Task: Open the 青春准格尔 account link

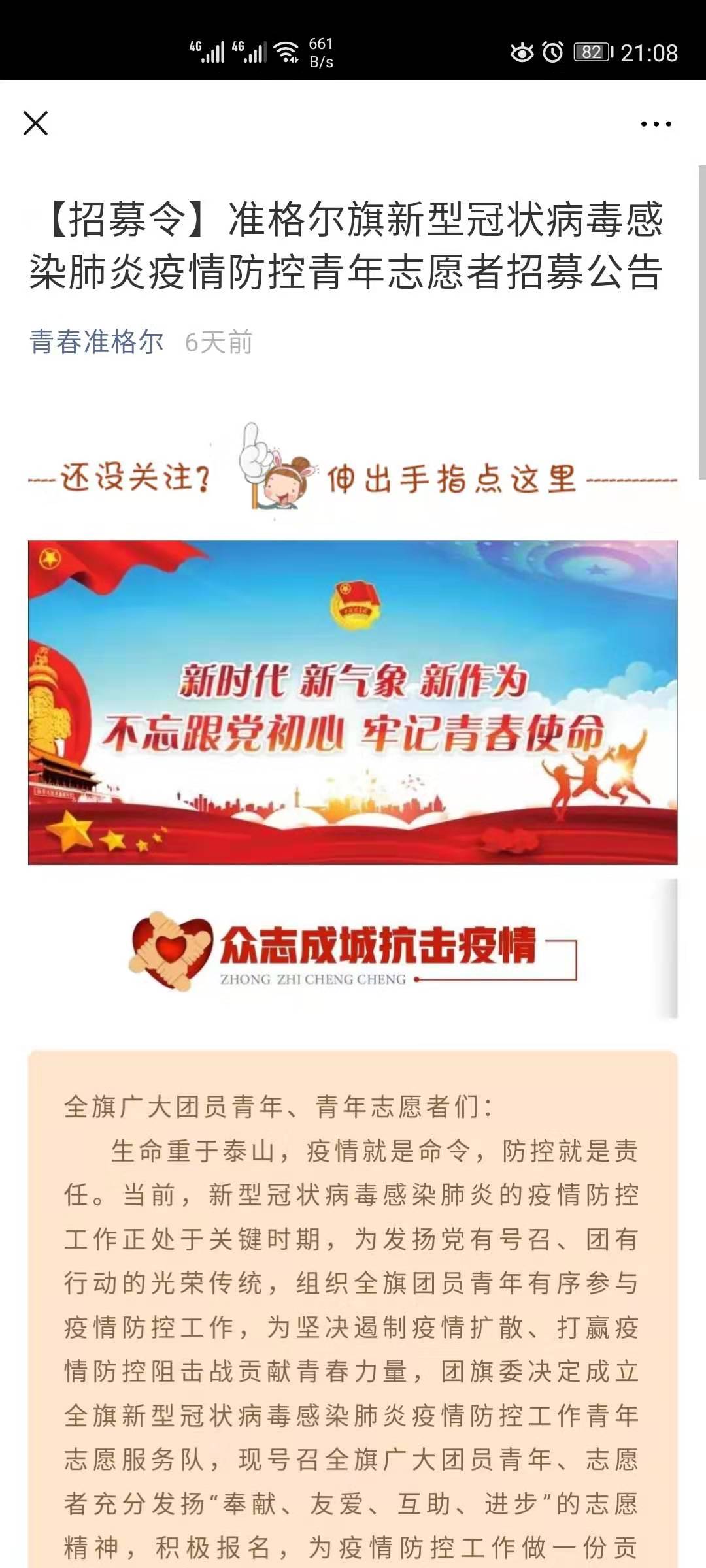Action: pyautogui.click(x=97, y=342)
